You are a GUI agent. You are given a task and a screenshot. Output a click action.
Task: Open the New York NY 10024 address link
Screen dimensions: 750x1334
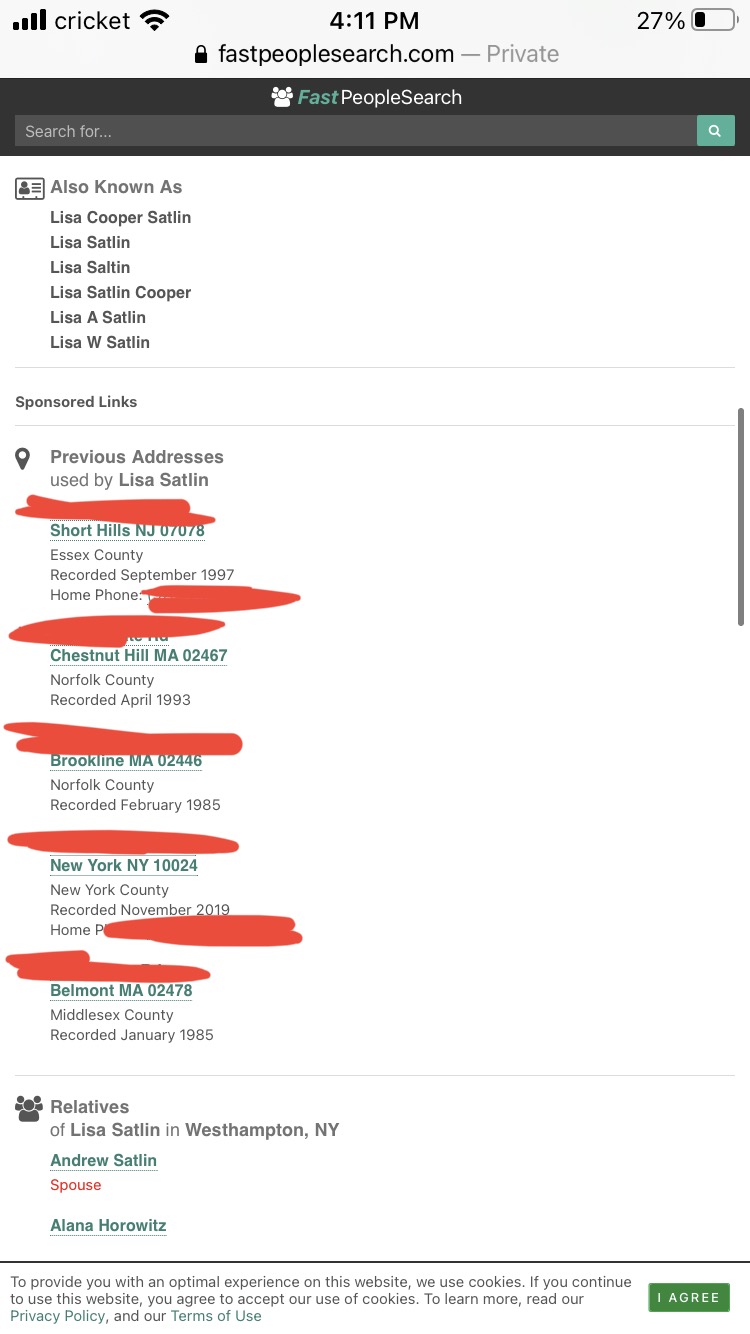124,865
